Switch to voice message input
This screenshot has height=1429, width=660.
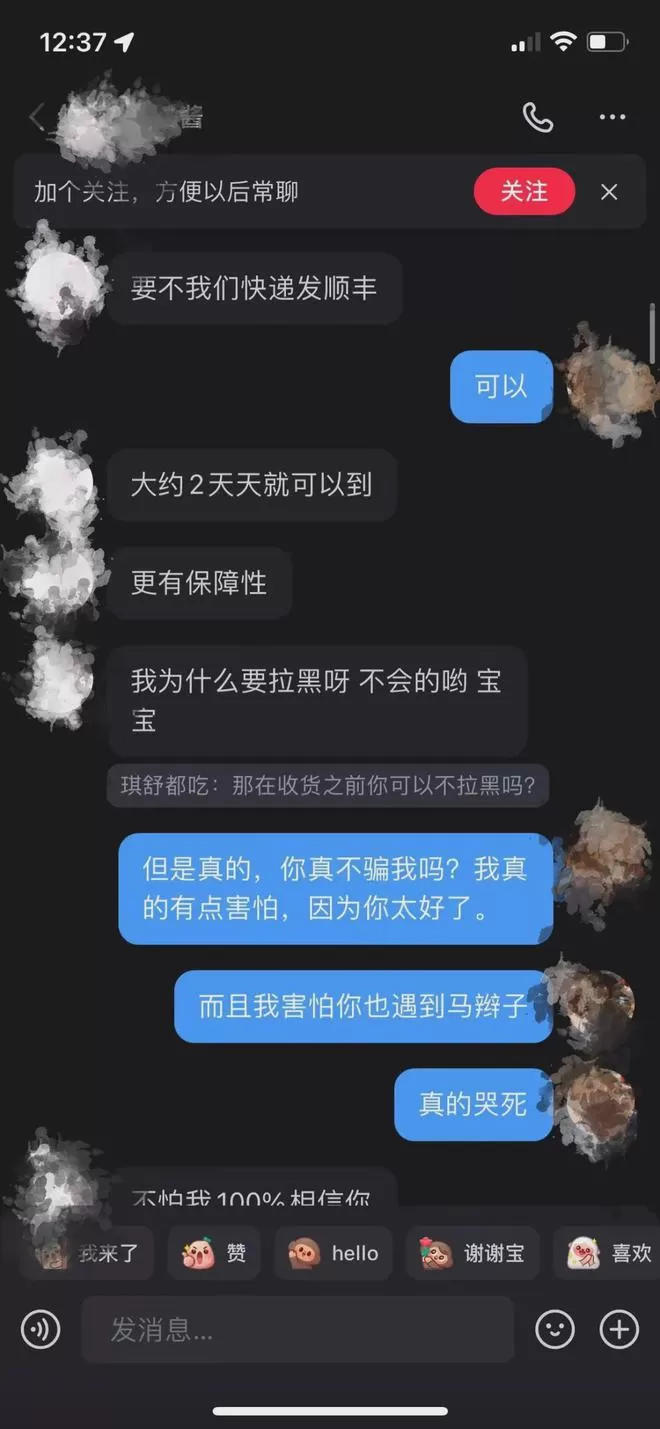pos(41,1329)
